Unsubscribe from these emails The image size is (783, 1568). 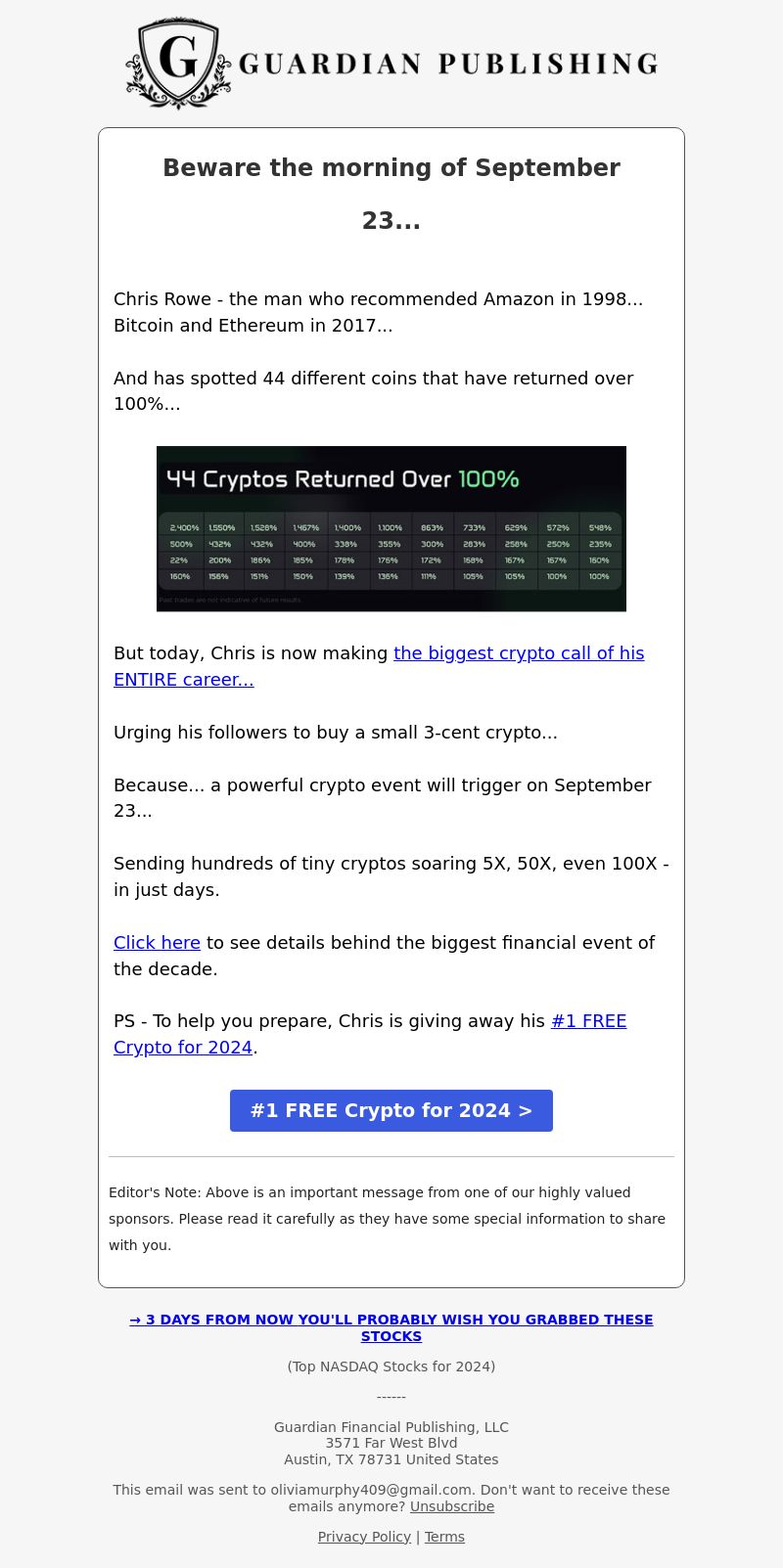tap(451, 1506)
